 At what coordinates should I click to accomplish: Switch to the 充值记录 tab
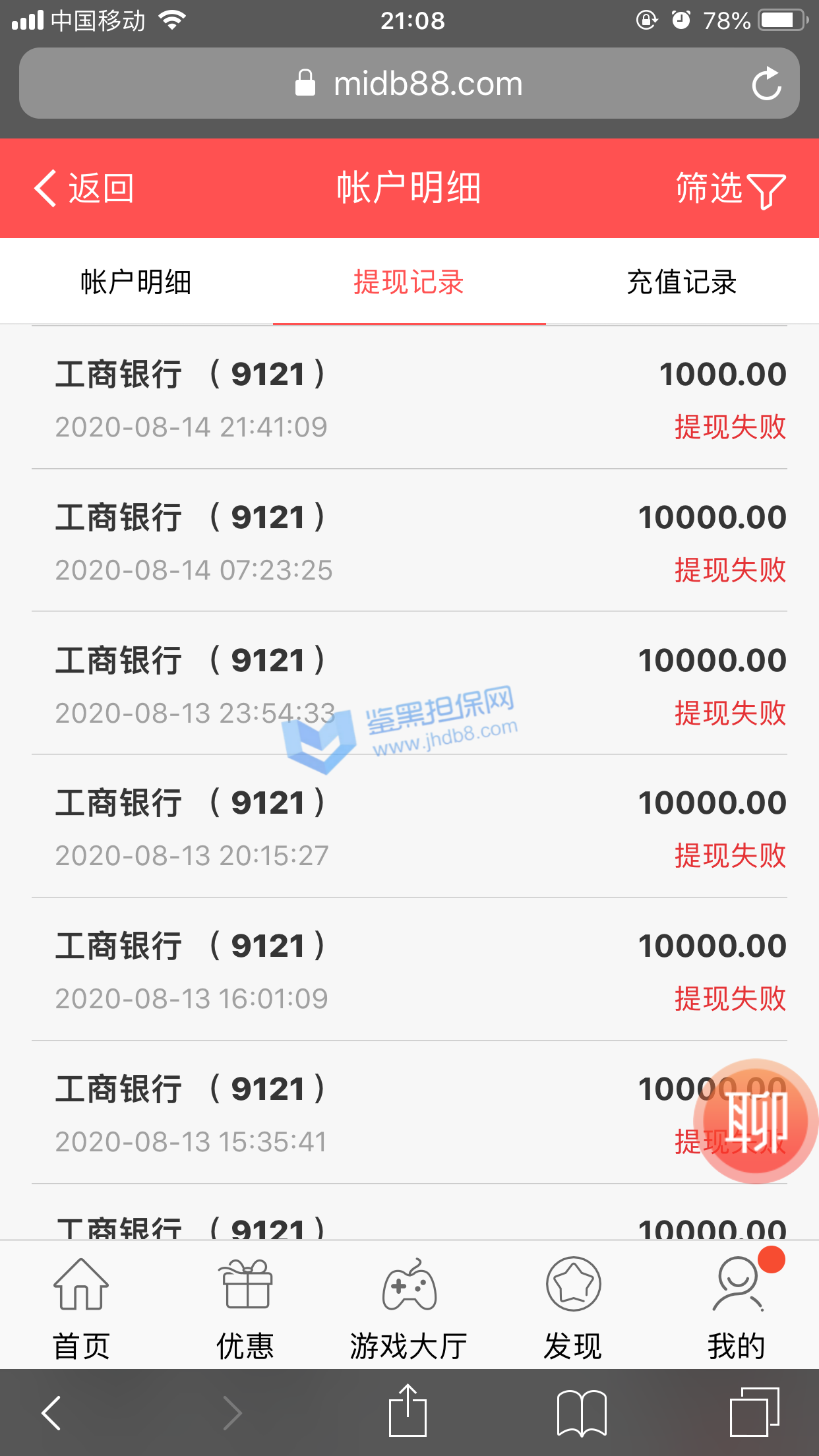point(682,282)
